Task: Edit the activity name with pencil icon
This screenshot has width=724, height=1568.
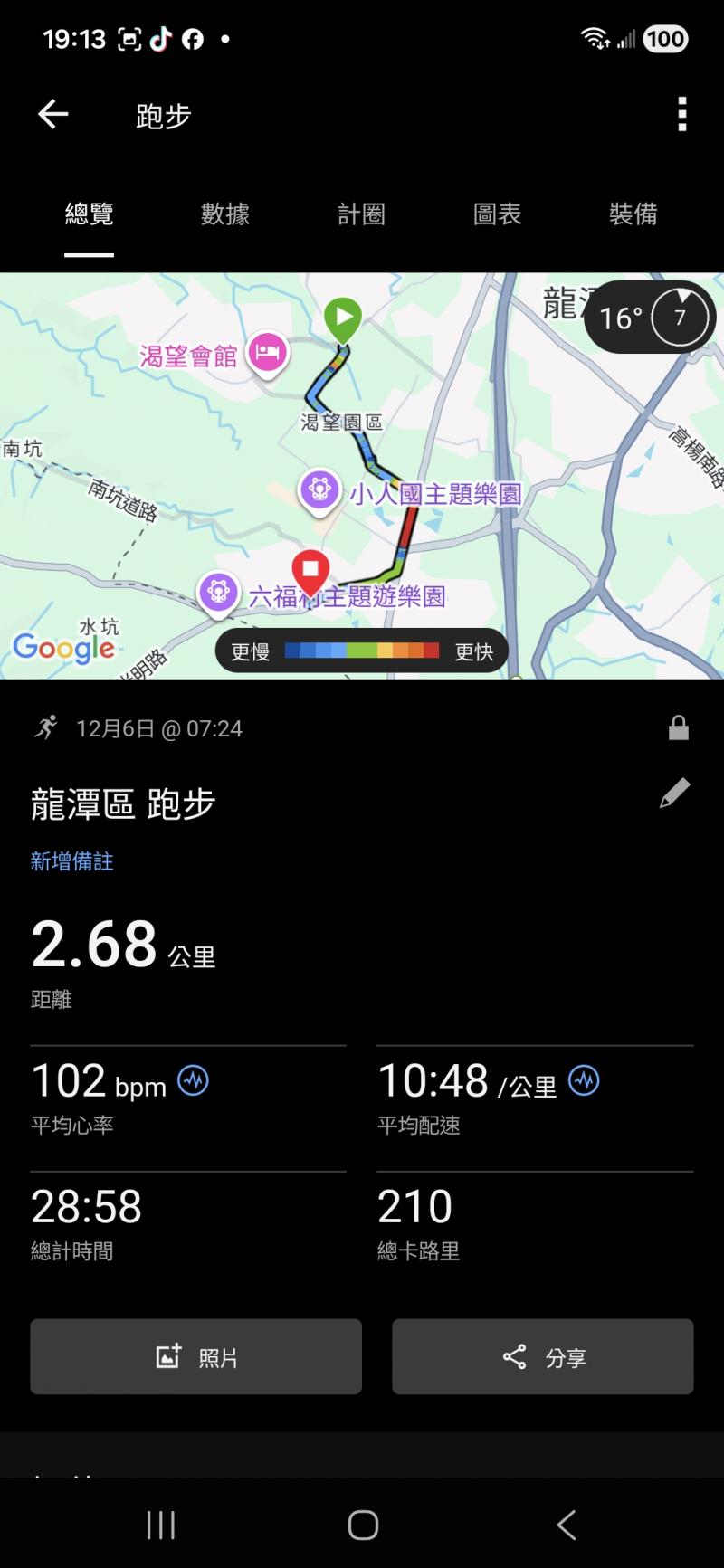Action: tap(674, 794)
